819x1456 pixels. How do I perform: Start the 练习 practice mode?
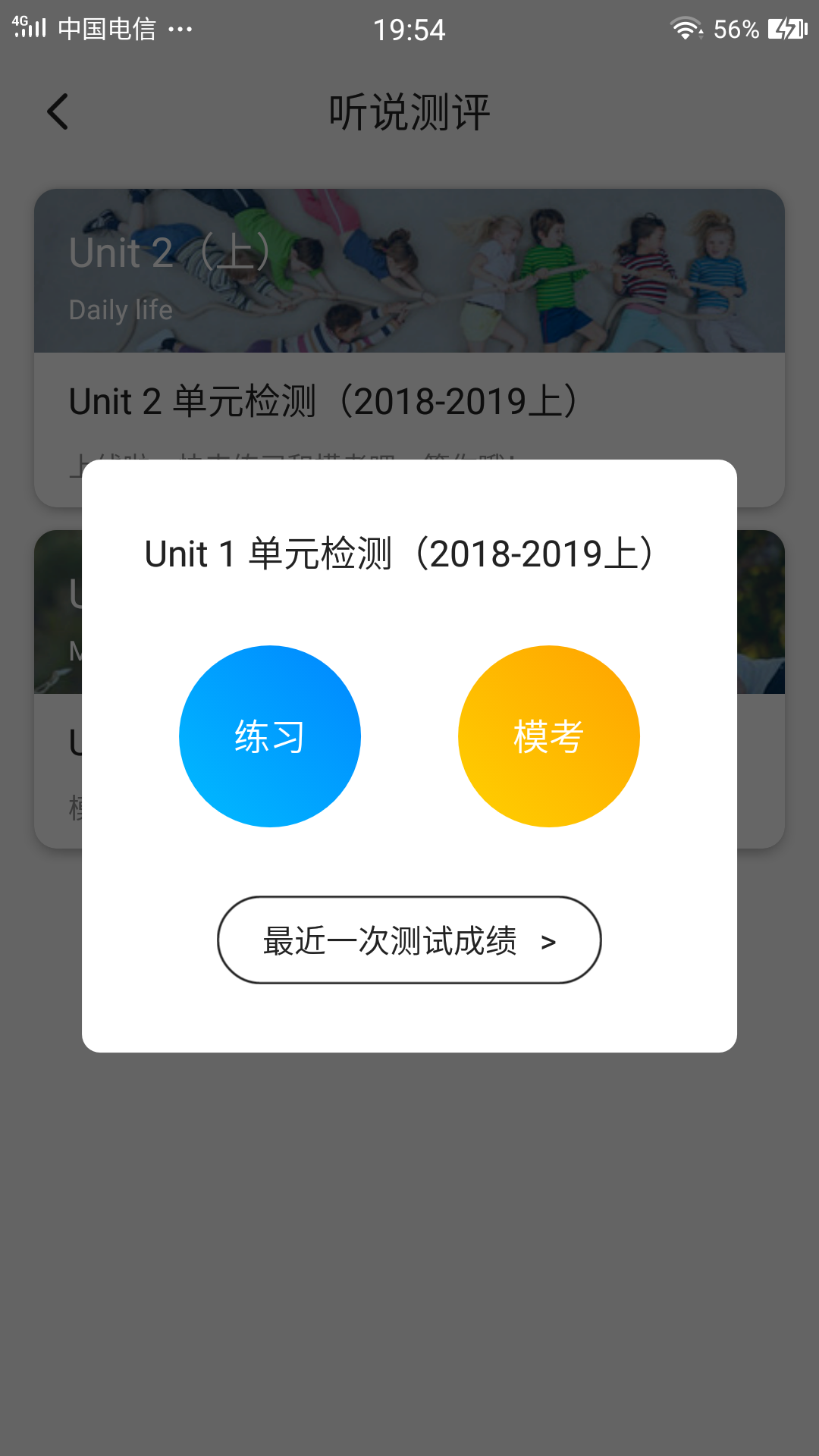pos(270,736)
